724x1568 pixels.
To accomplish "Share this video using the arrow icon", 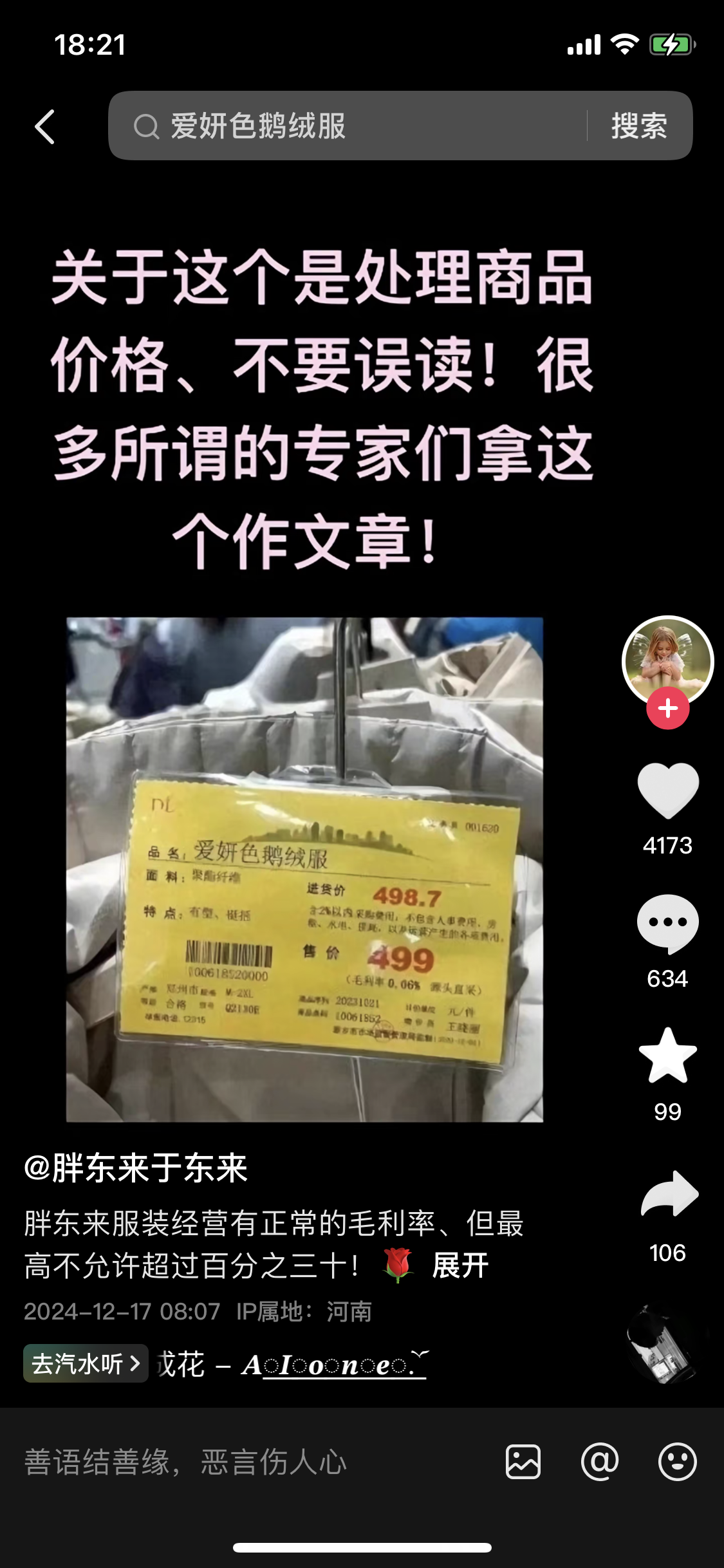I will pyautogui.click(x=669, y=1195).
